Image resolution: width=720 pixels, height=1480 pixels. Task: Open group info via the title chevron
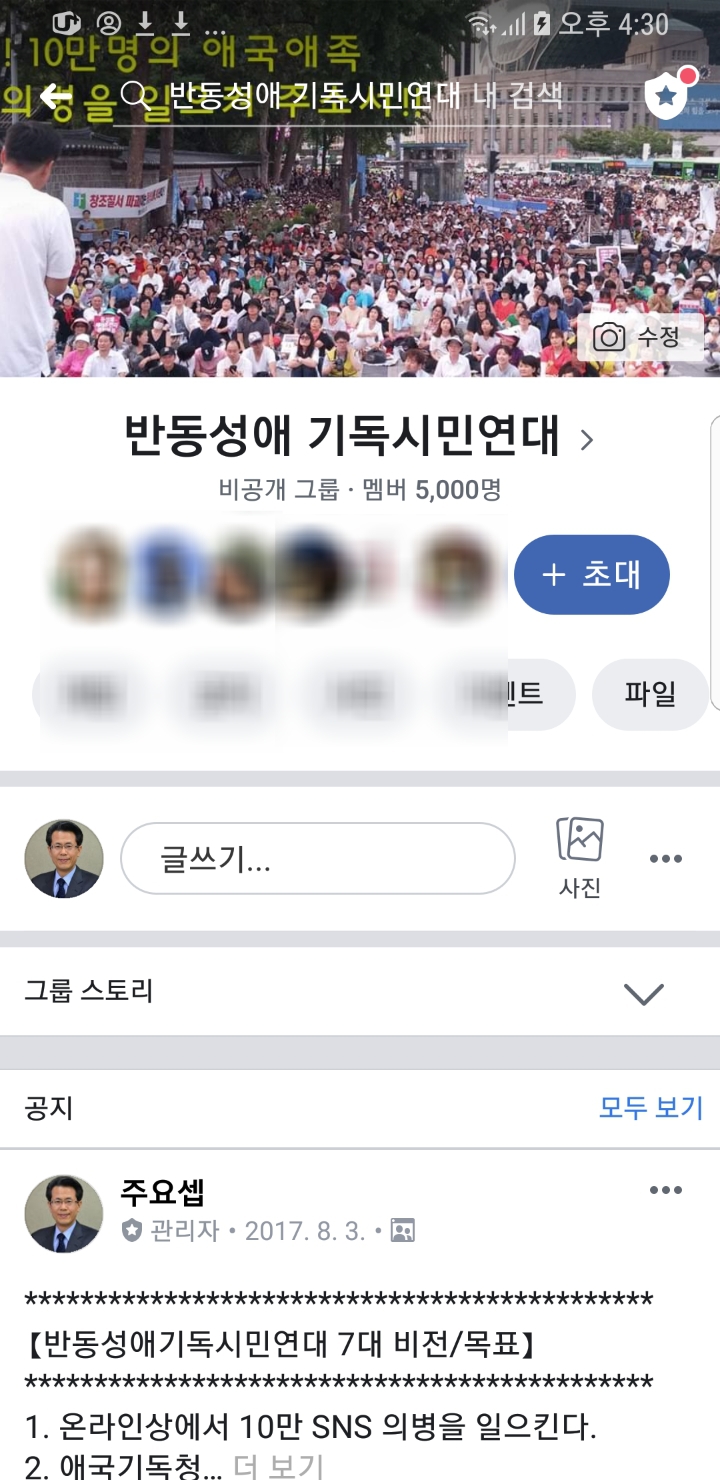pyautogui.click(x=587, y=440)
